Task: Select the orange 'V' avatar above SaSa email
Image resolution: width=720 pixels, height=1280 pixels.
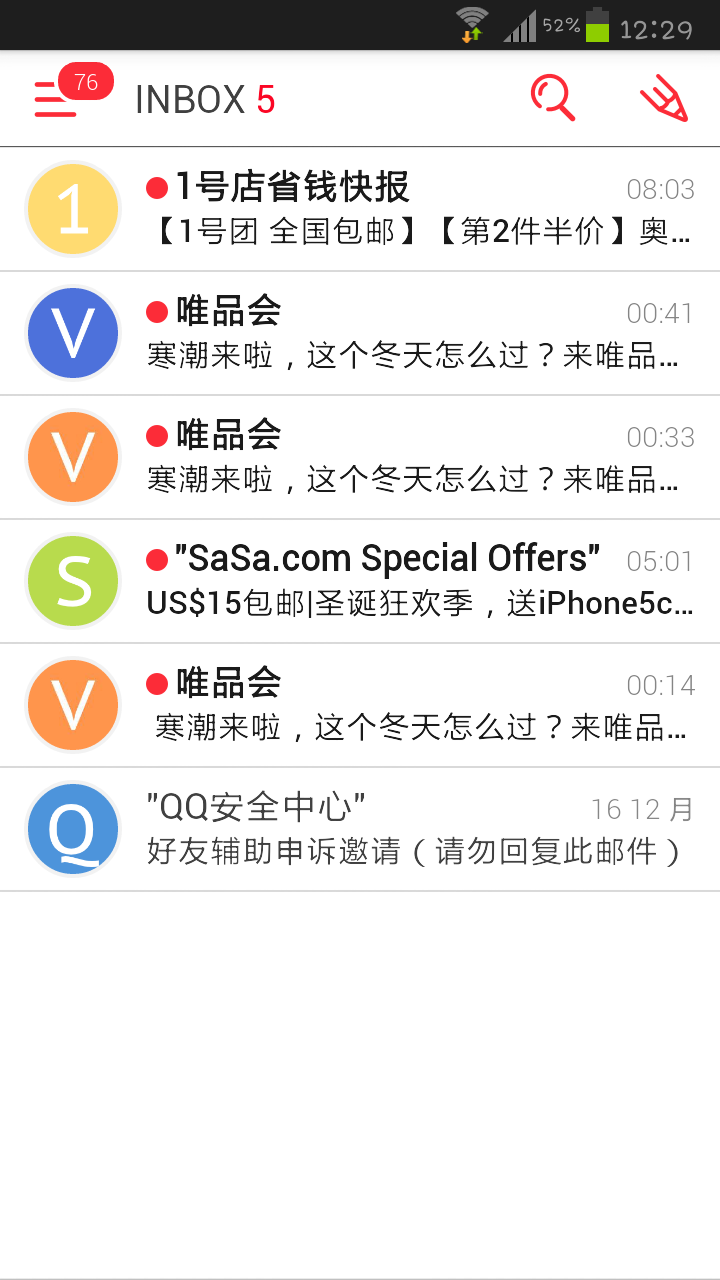Action: coord(72,457)
